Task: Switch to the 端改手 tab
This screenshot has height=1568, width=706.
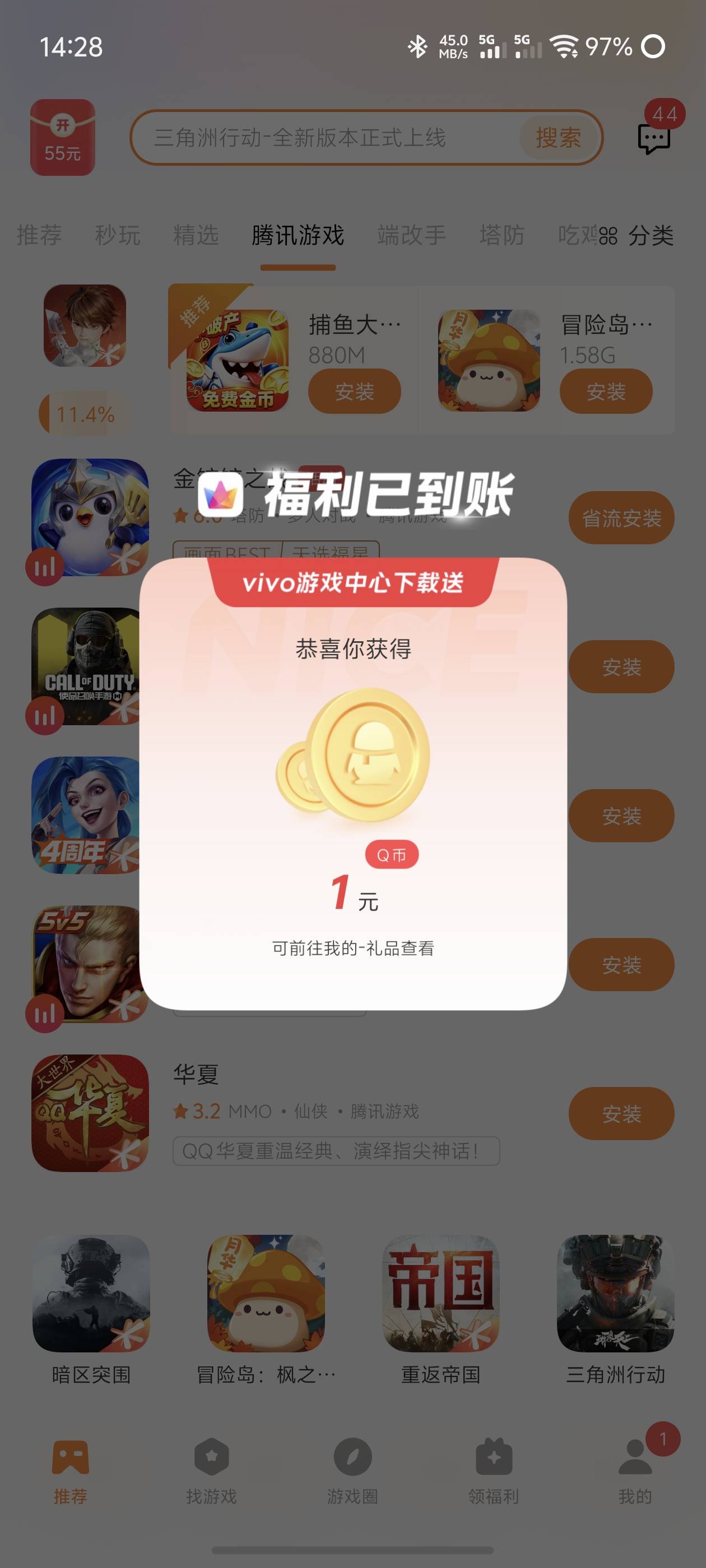Action: point(412,235)
